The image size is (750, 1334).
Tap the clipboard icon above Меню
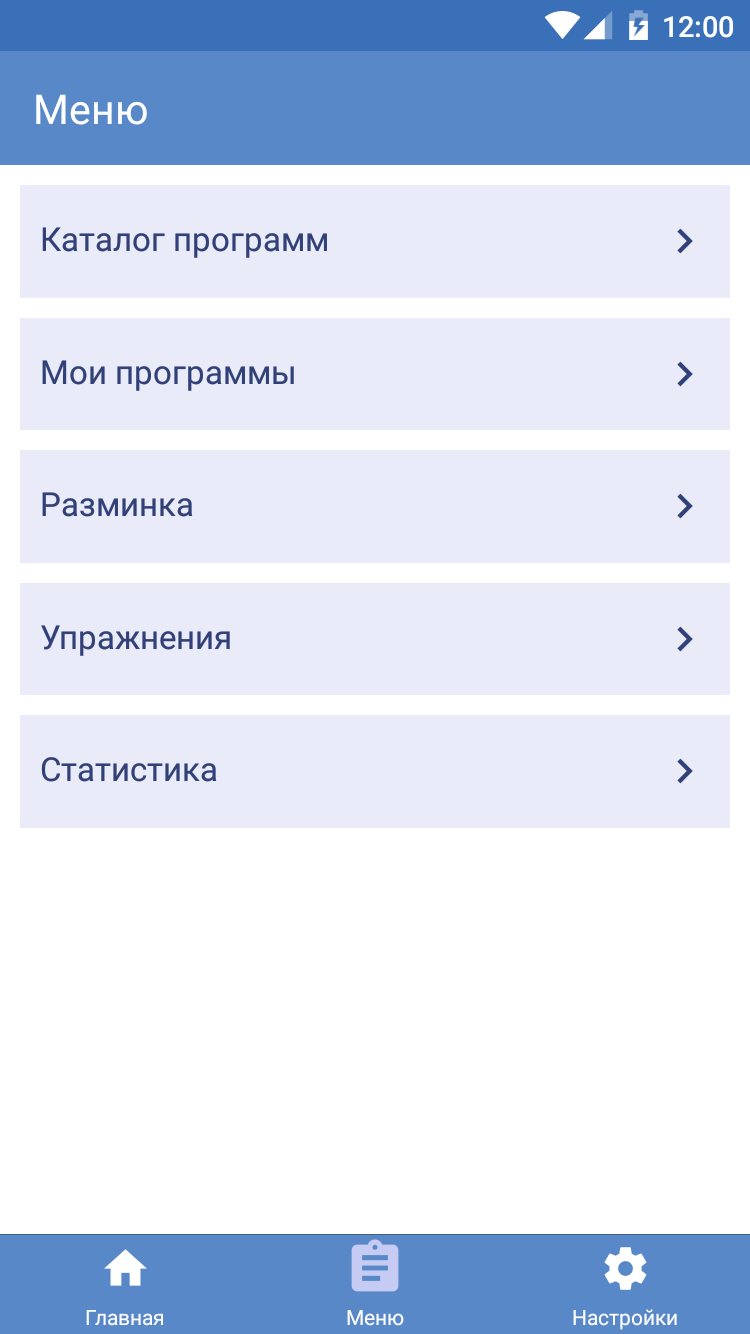point(374,1267)
